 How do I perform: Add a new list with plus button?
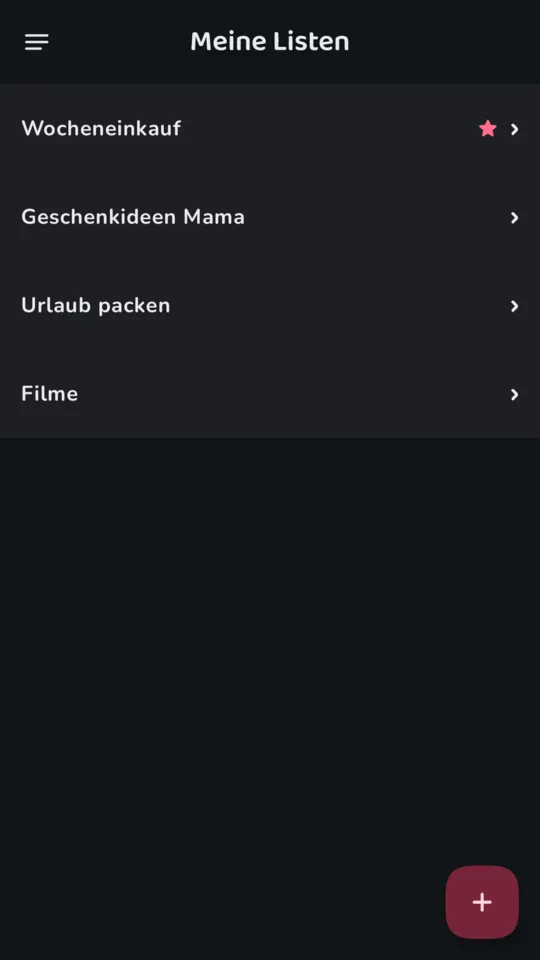pyautogui.click(x=482, y=902)
